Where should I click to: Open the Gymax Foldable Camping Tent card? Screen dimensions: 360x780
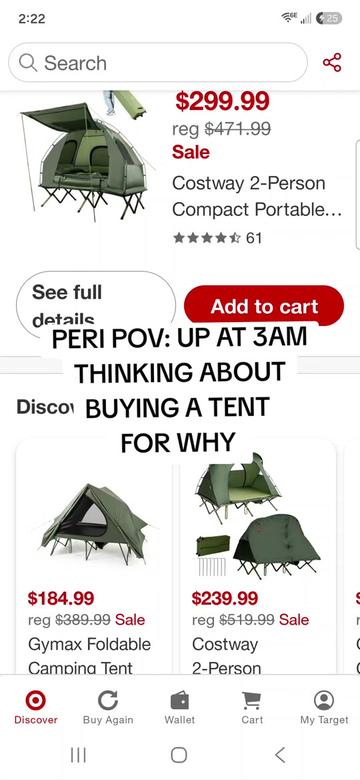coord(94,557)
